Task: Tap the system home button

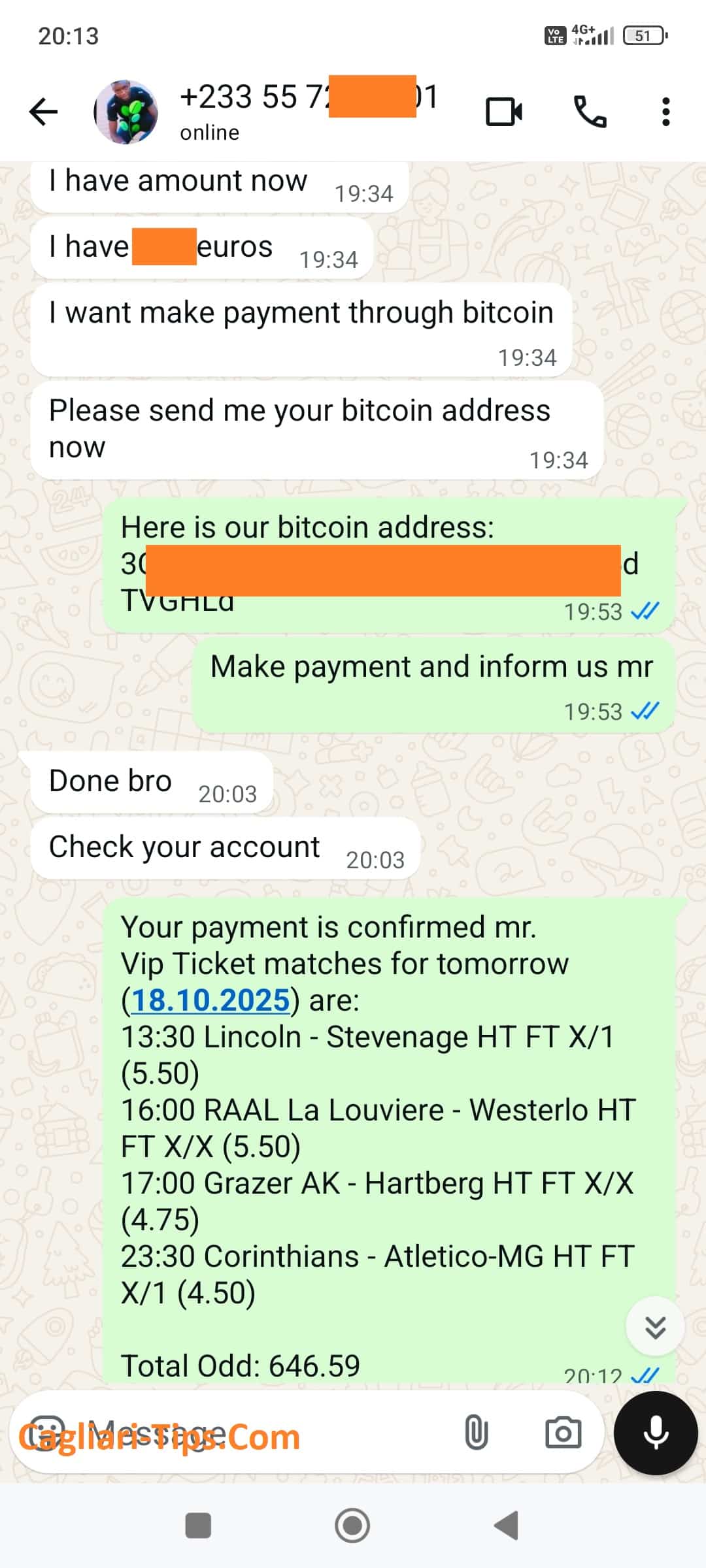Action: [352, 1526]
